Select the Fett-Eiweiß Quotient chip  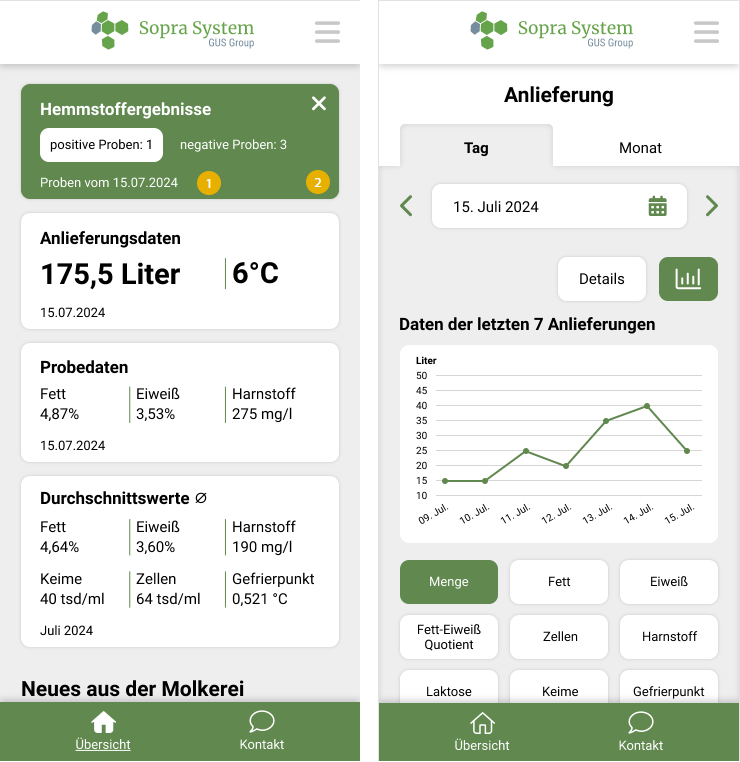pos(449,637)
